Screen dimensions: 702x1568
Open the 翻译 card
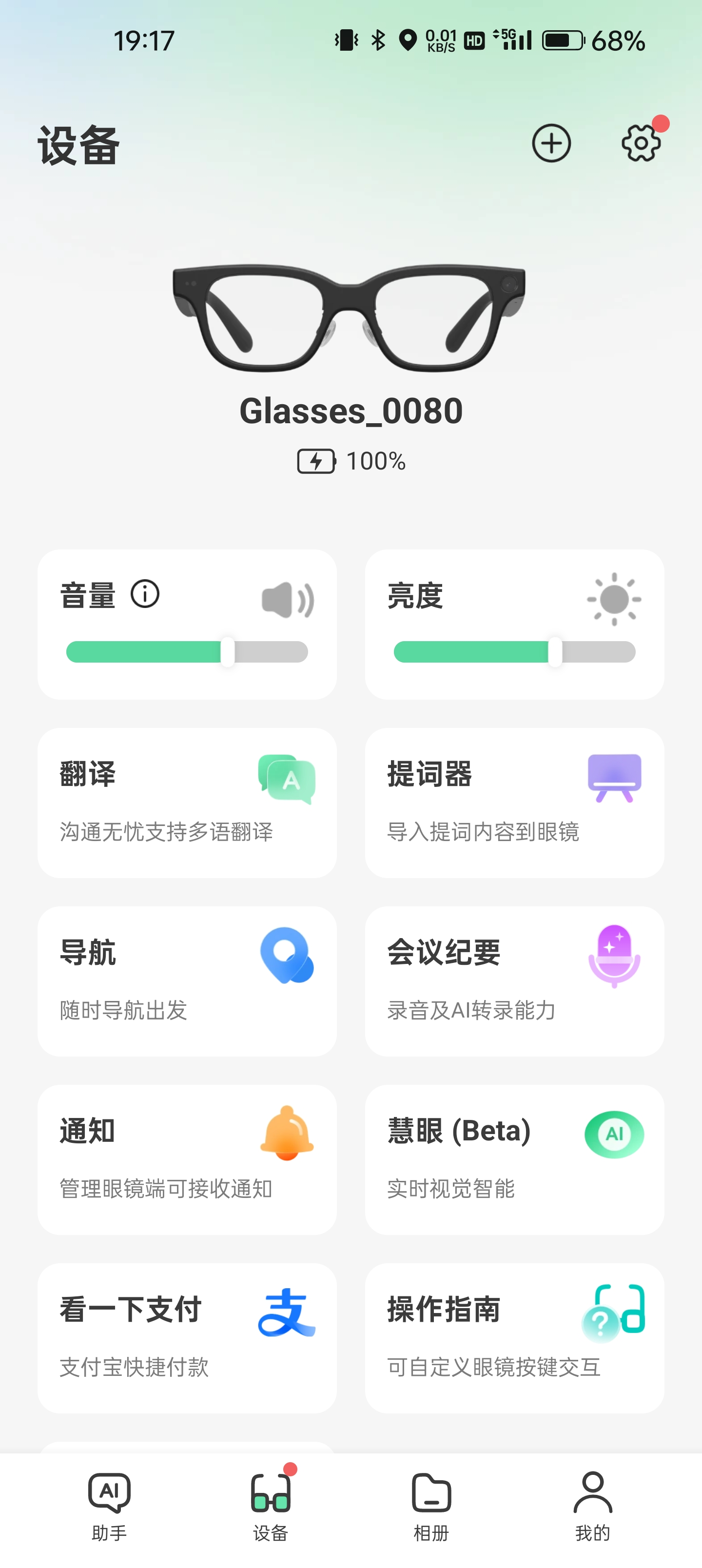point(187,802)
